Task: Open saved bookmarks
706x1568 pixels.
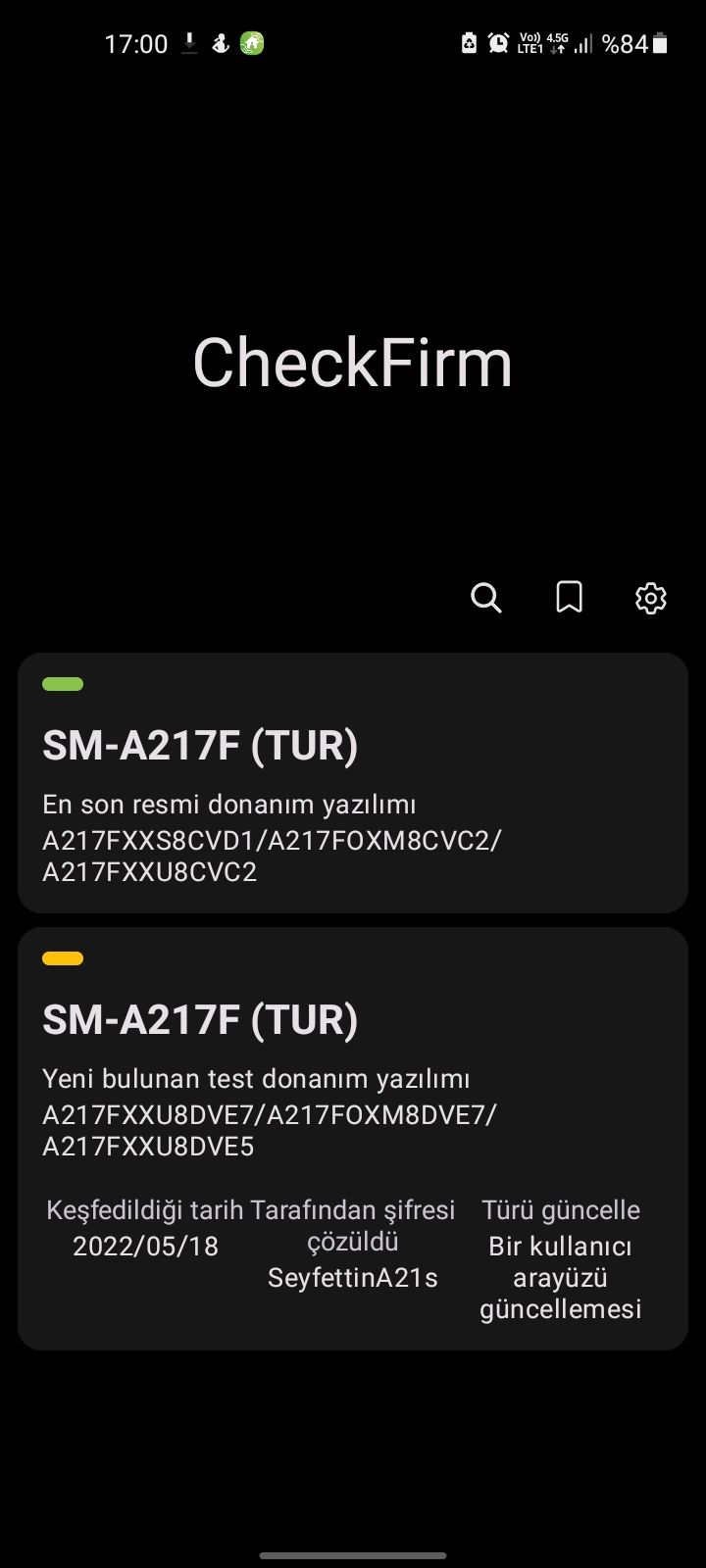Action: point(569,598)
